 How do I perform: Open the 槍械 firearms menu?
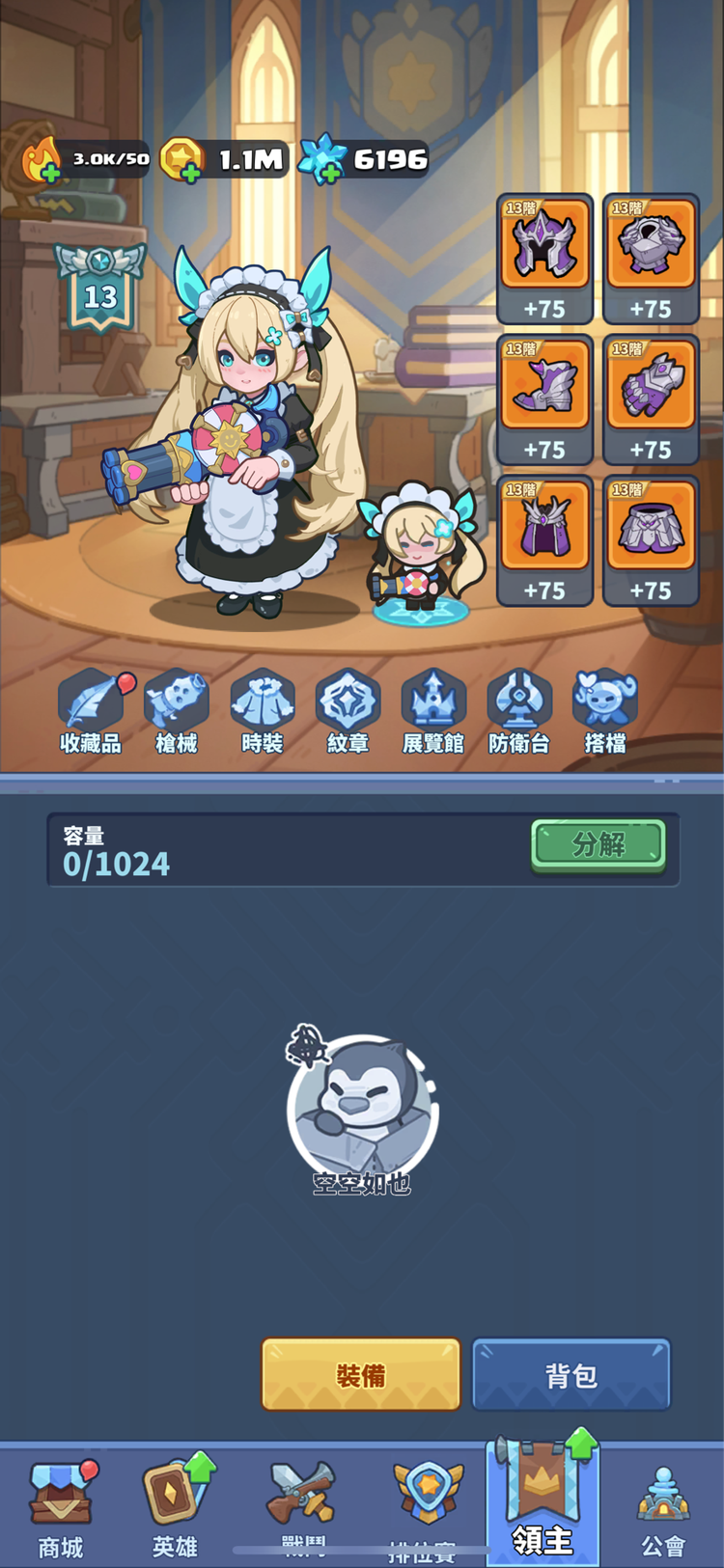click(x=176, y=709)
